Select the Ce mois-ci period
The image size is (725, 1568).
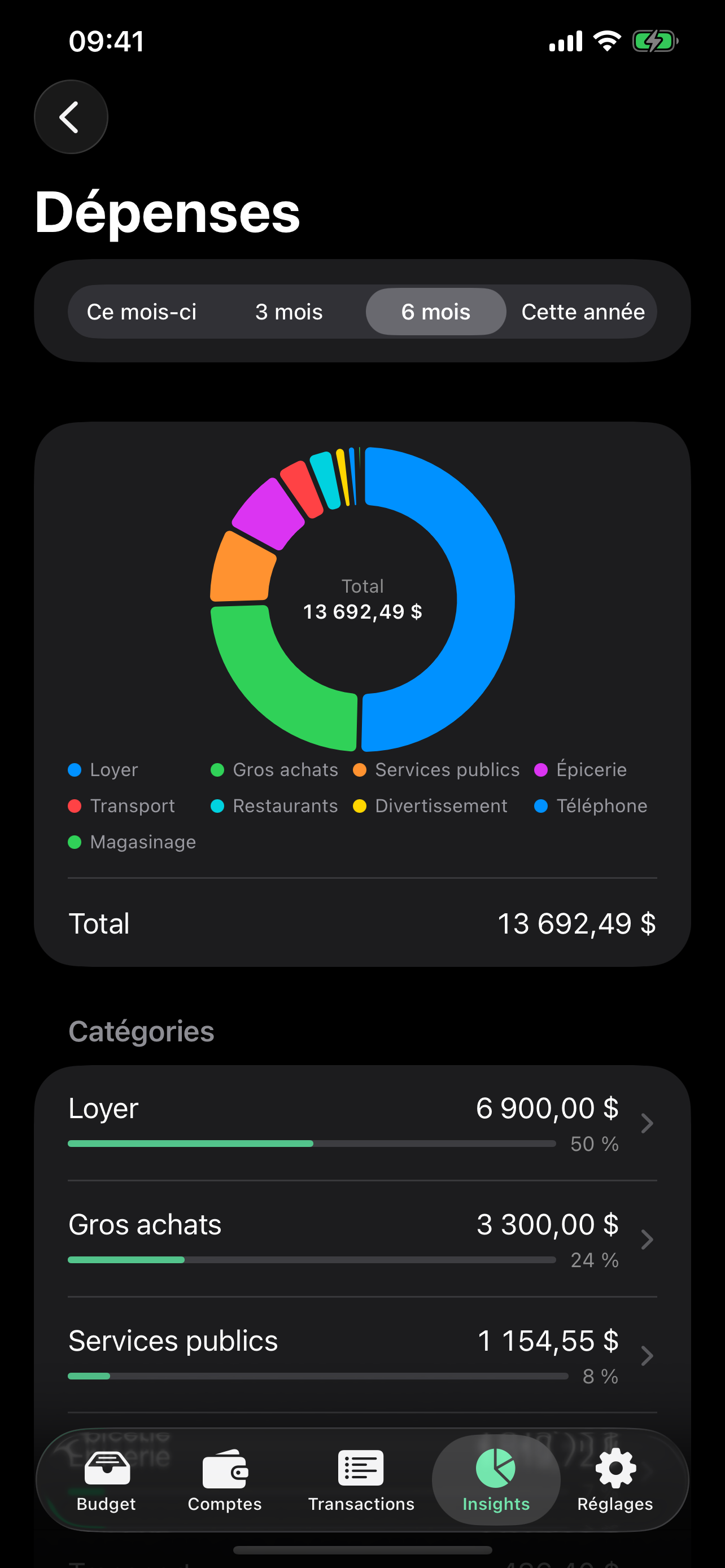(x=142, y=312)
